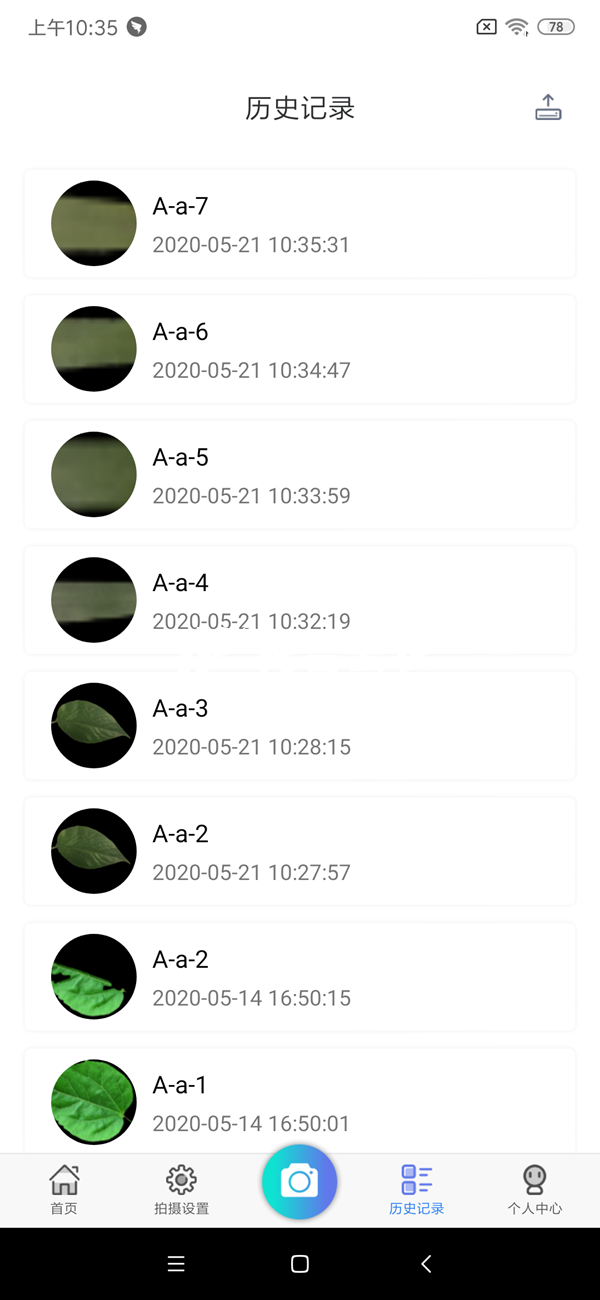Viewport: 600px width, 1300px height.
Task: Open the A-a-5 record
Action: (300, 474)
